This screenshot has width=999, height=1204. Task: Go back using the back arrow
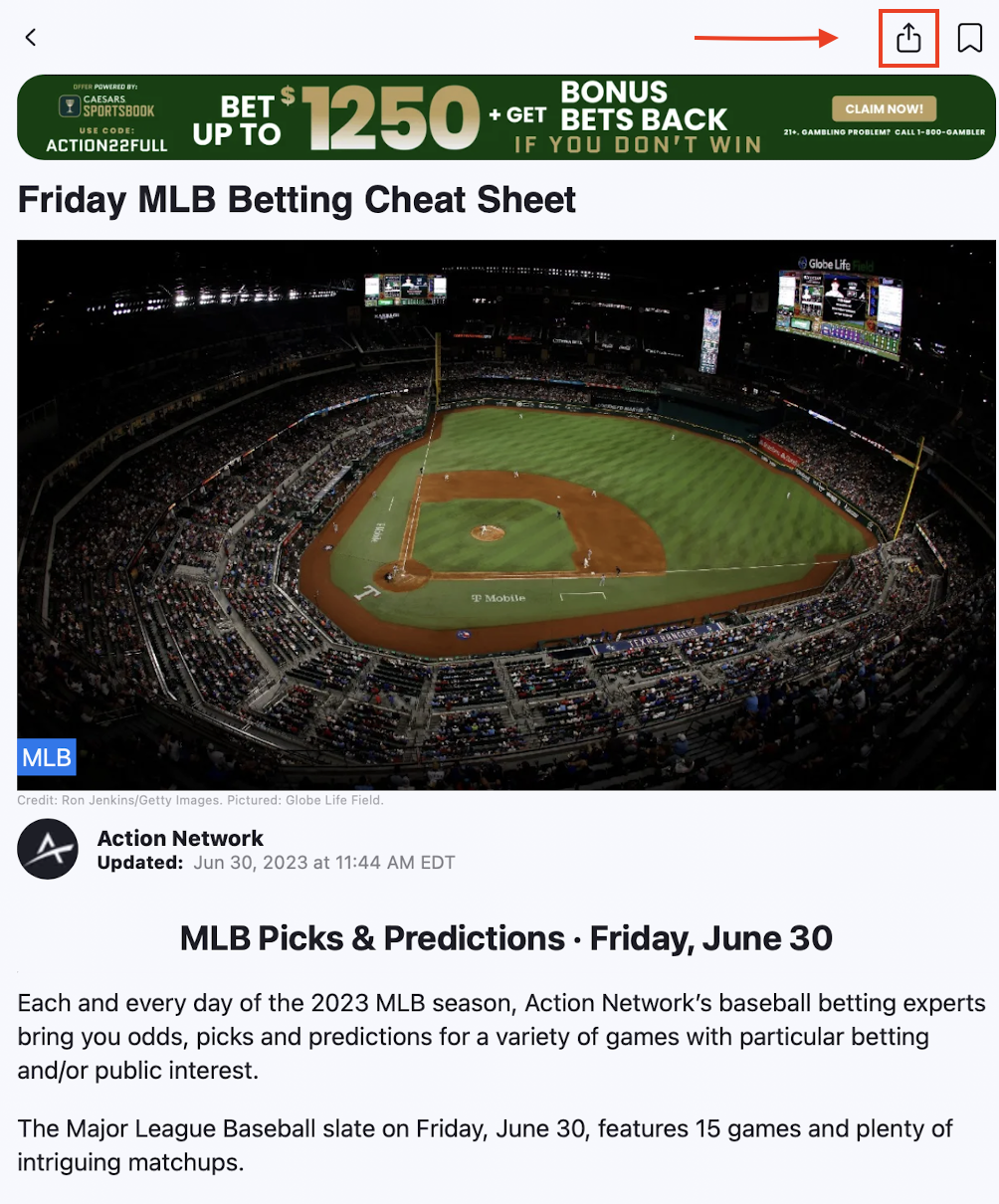pos(31,38)
